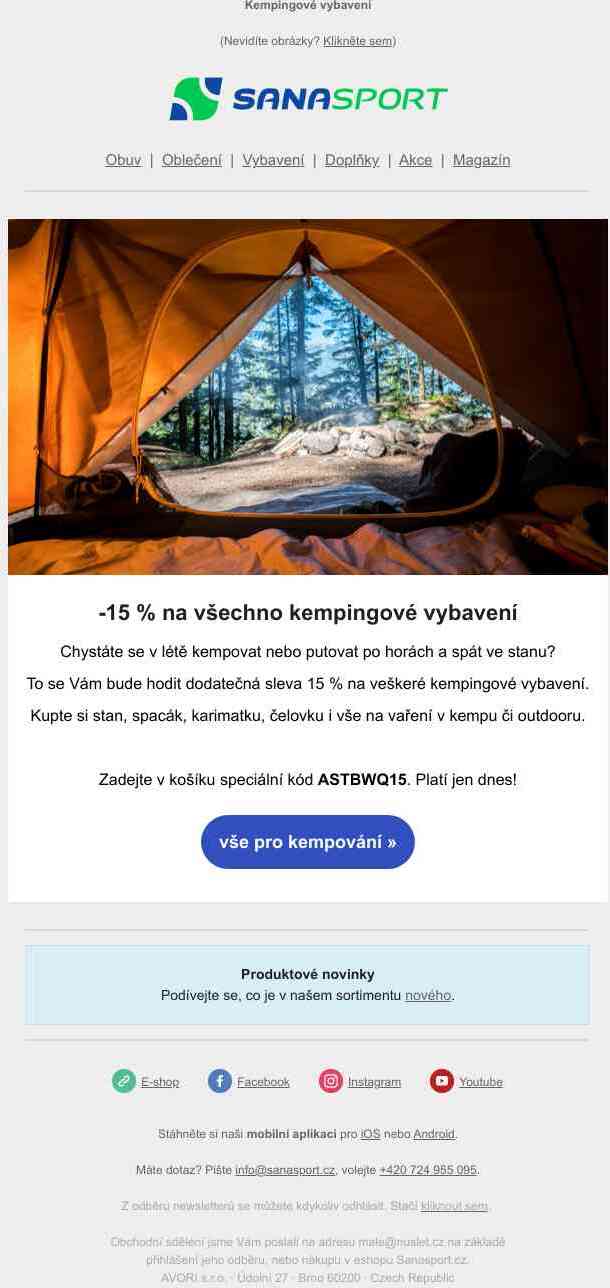
Task: Open the Youtube channel link
Action: pyautogui.click(x=480, y=1082)
